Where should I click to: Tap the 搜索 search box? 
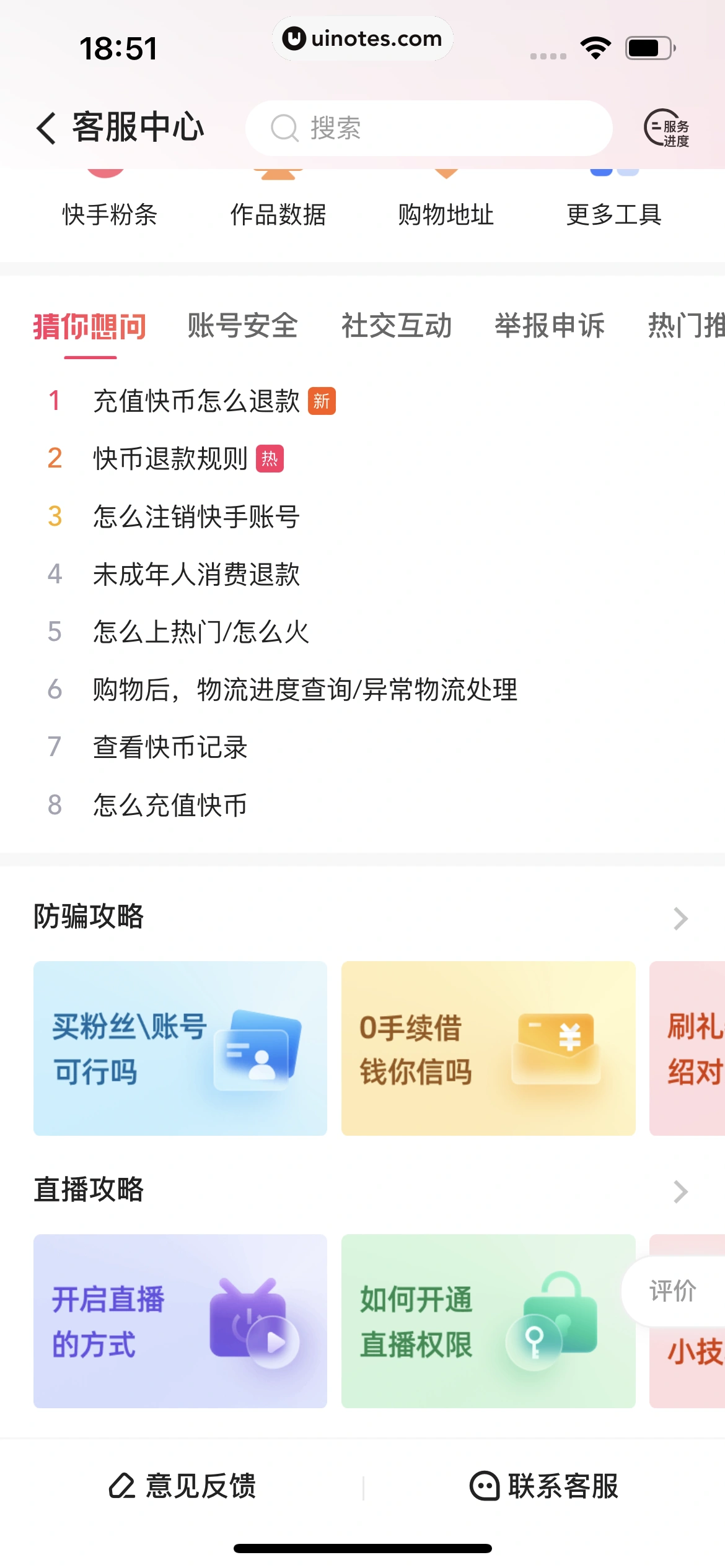click(x=429, y=128)
